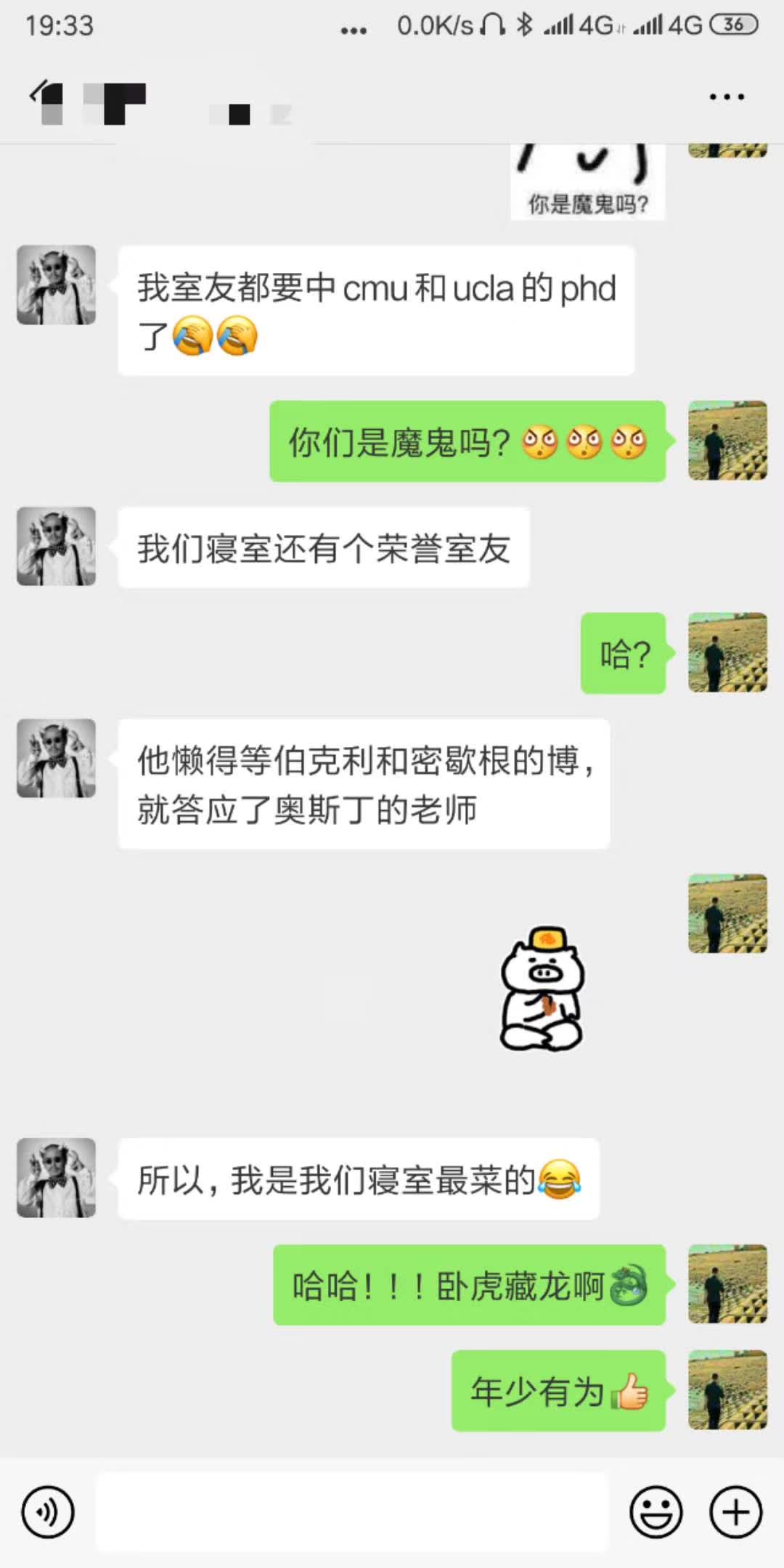Open the chat info overflow menu
The width and height of the screenshot is (784, 1568).
(727, 97)
